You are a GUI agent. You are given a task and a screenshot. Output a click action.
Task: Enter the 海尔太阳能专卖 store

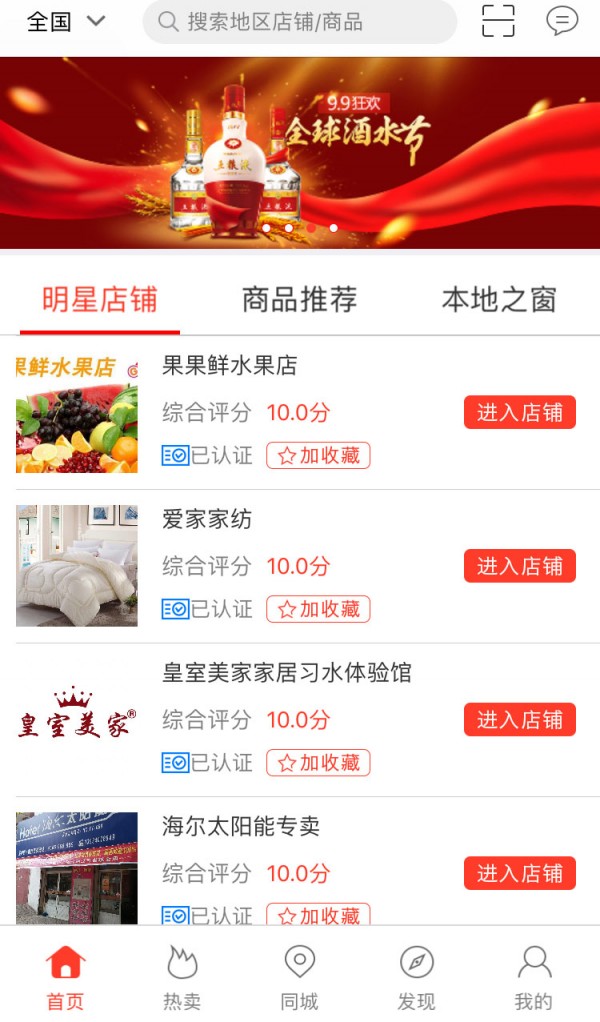(519, 873)
